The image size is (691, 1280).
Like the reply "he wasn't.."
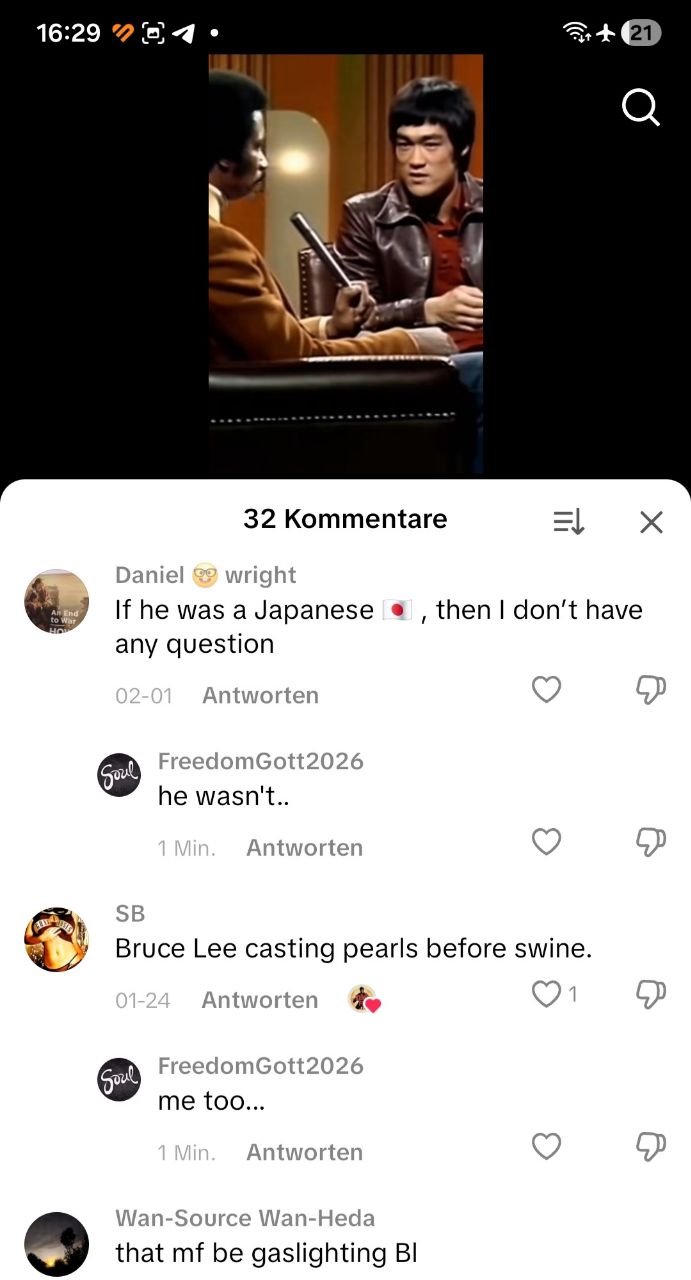click(x=546, y=843)
